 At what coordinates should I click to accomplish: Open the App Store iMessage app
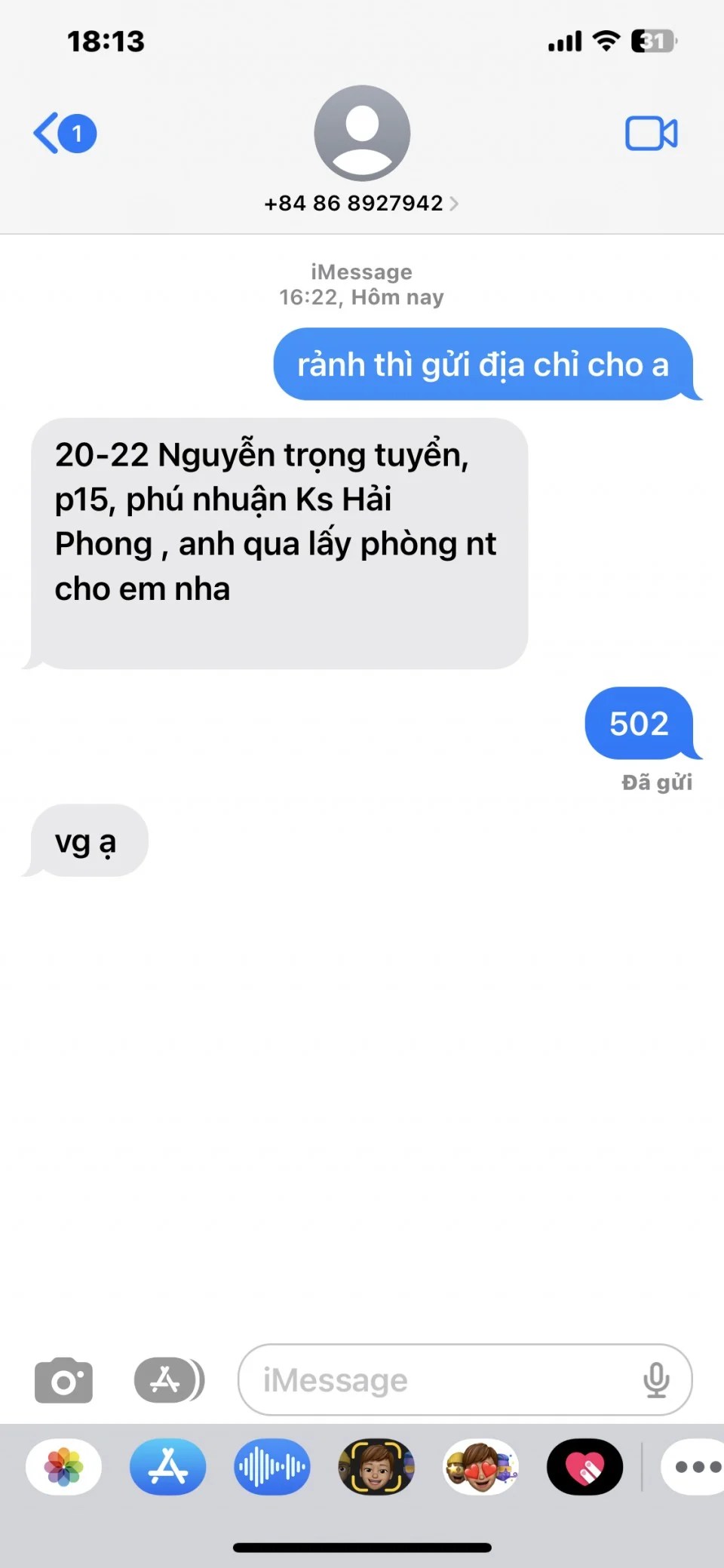pyautogui.click(x=168, y=1467)
